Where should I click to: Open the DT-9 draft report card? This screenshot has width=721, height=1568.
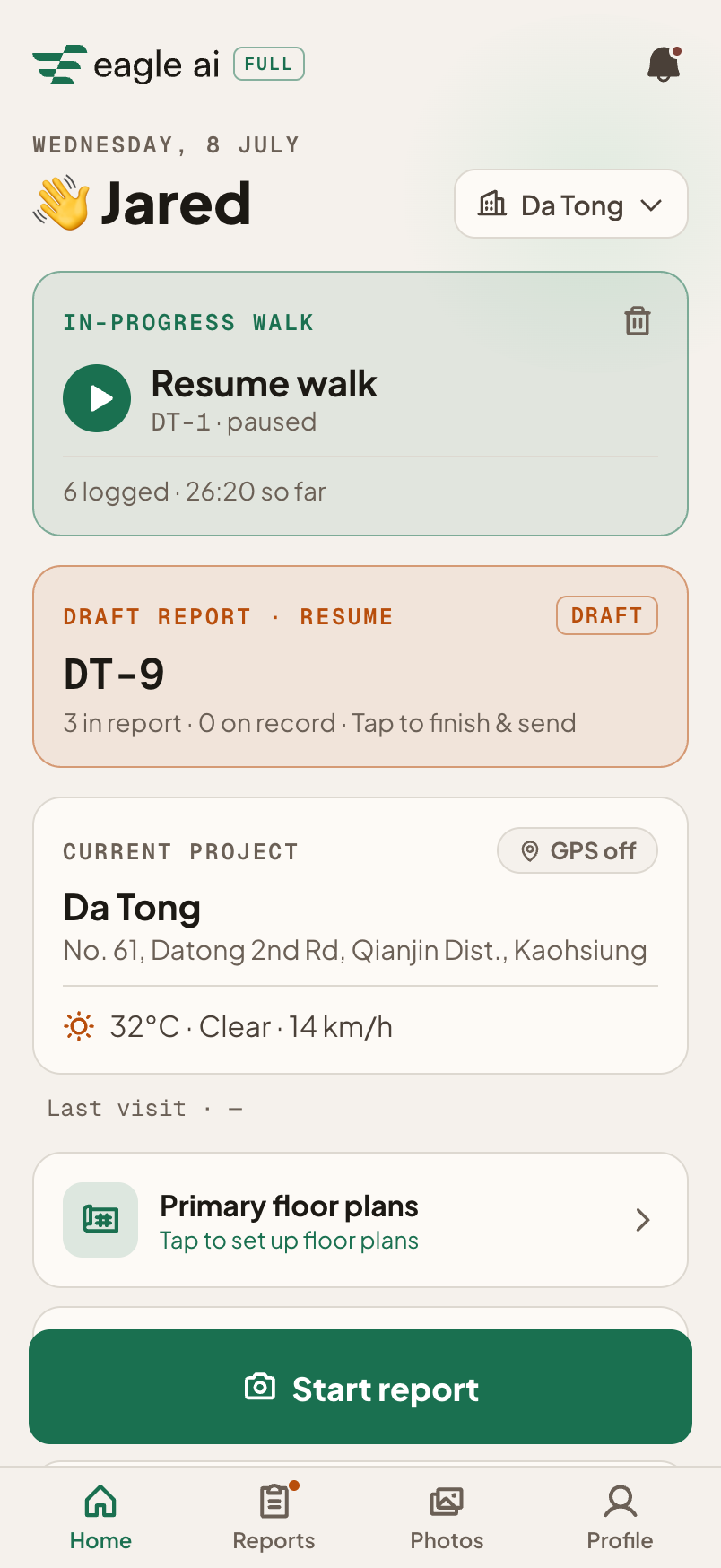(360, 666)
